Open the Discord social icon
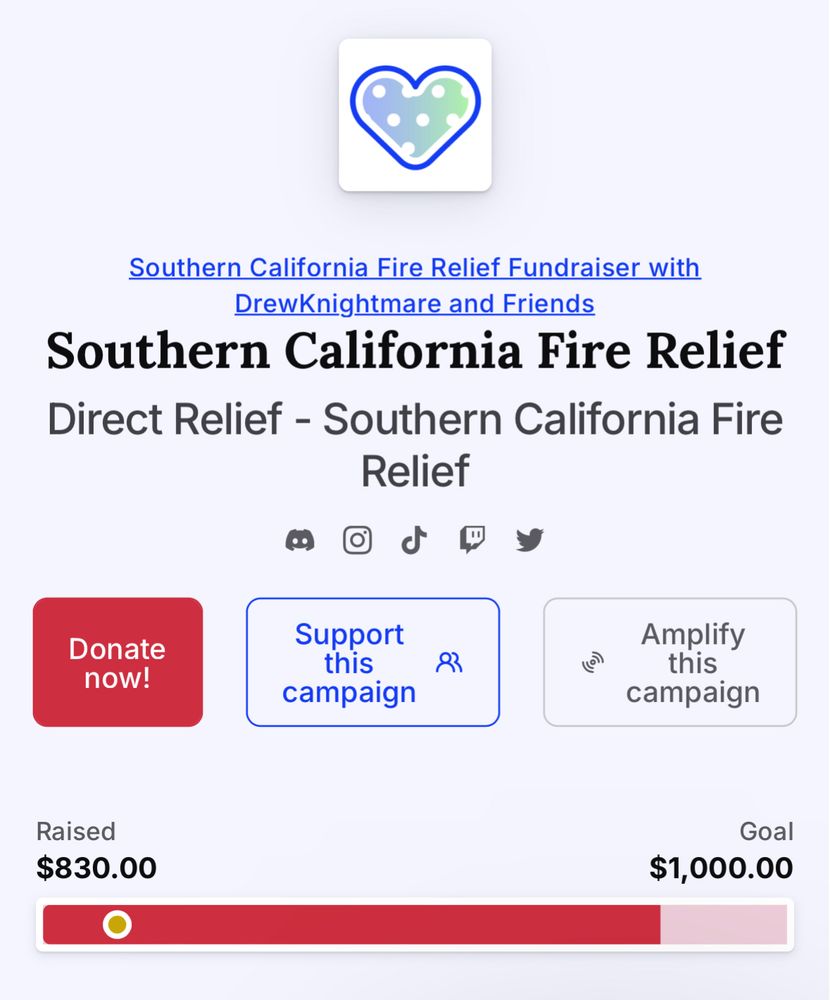 (300, 541)
